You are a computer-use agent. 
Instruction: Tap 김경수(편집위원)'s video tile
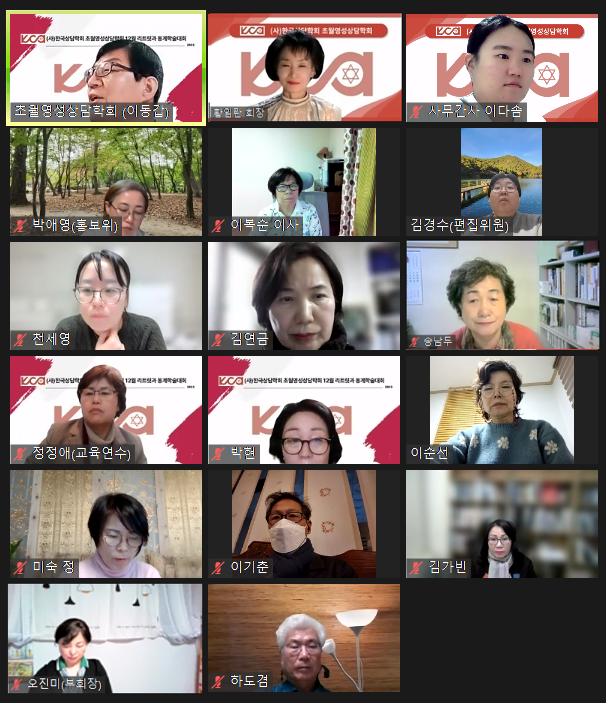(x=501, y=181)
